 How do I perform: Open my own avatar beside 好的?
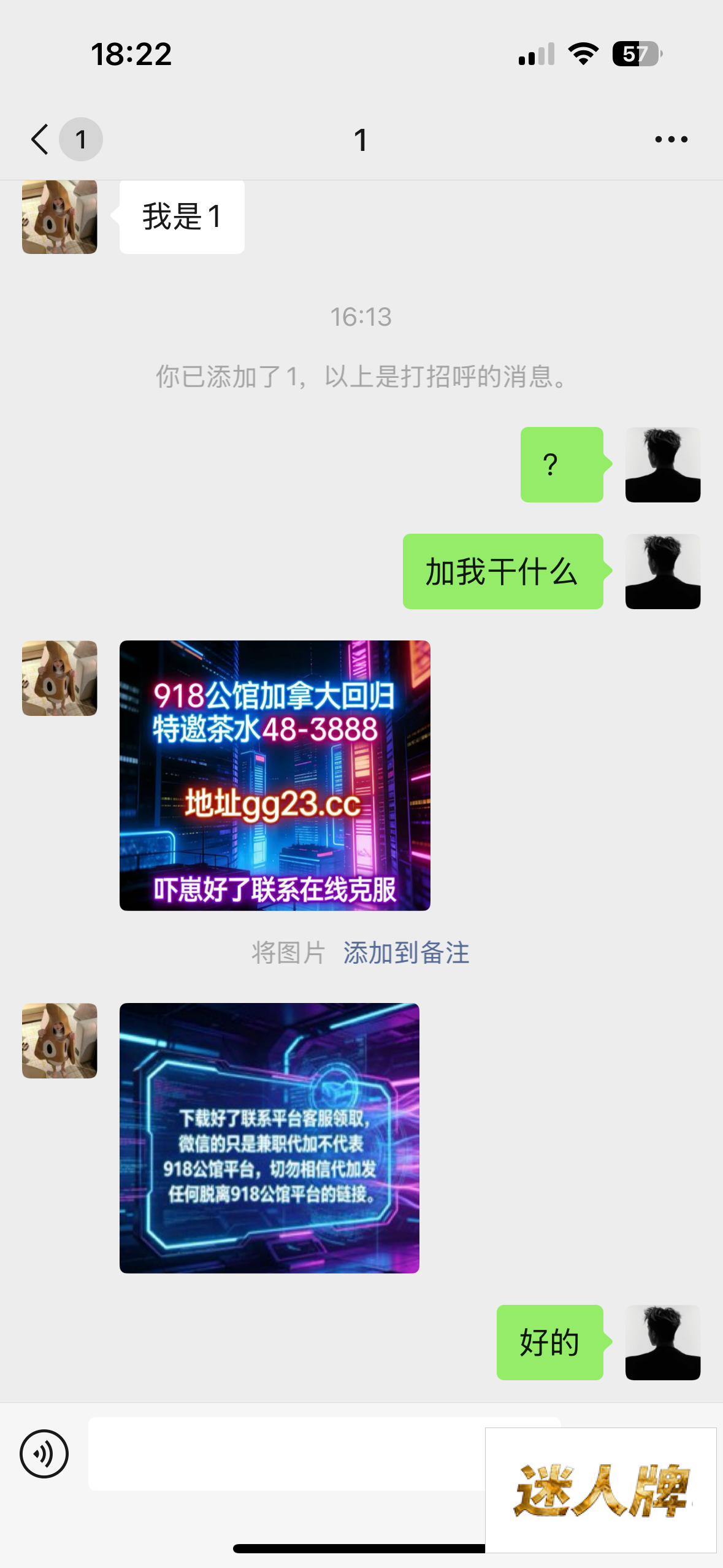[662, 1342]
